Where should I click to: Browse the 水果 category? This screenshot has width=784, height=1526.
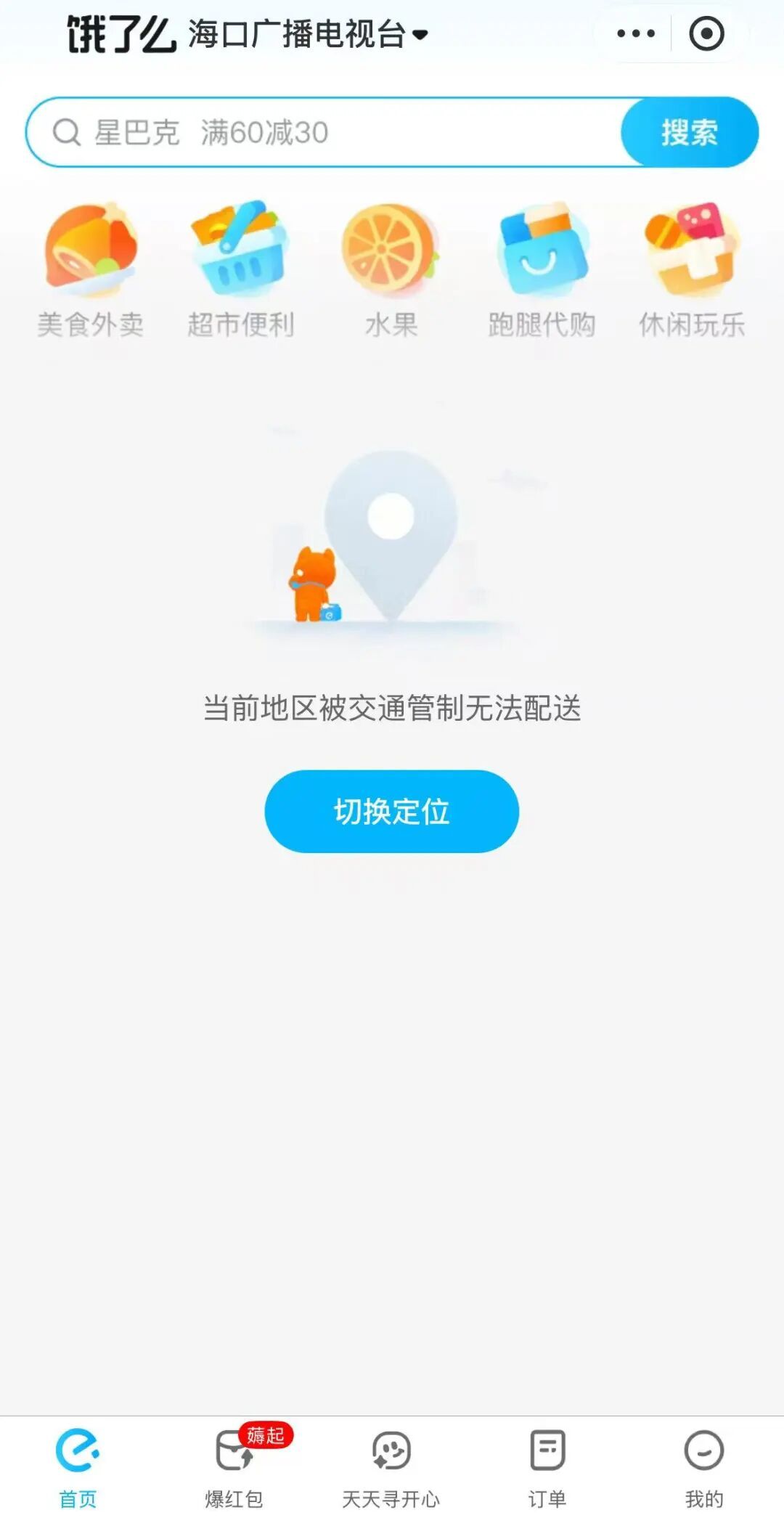[391, 270]
